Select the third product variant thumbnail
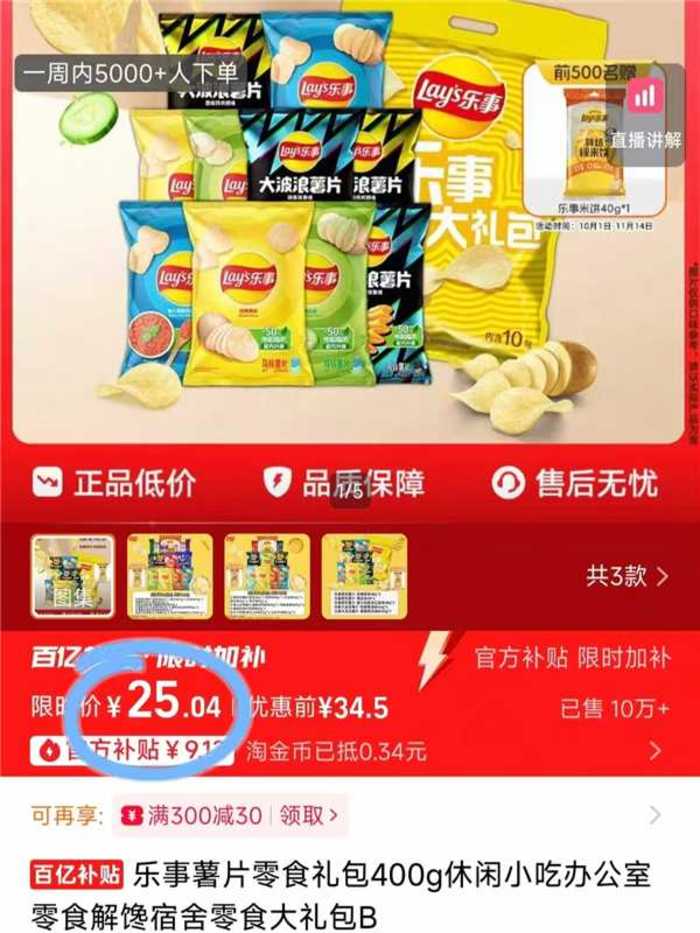This screenshot has height=933, width=700. click(267, 576)
